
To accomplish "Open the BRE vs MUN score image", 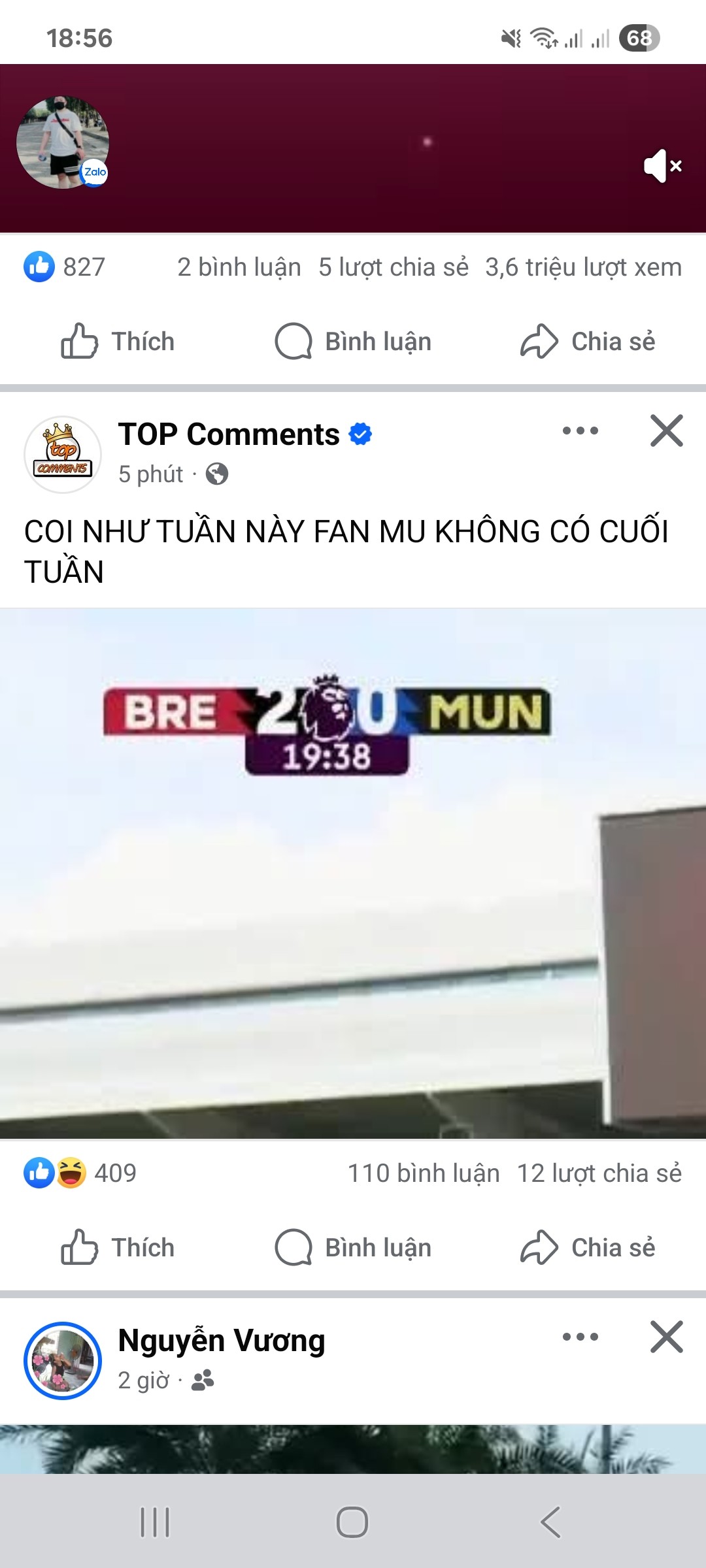I will [x=353, y=874].
